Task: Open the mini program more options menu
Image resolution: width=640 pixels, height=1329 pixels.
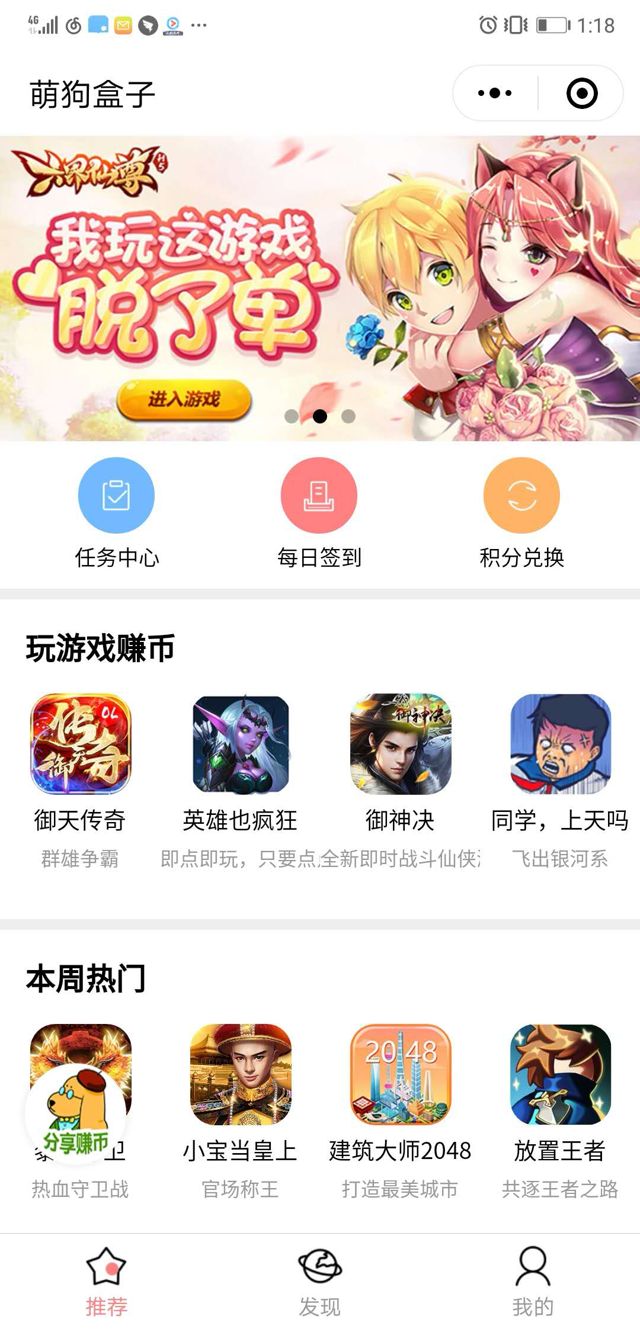Action: [494, 93]
